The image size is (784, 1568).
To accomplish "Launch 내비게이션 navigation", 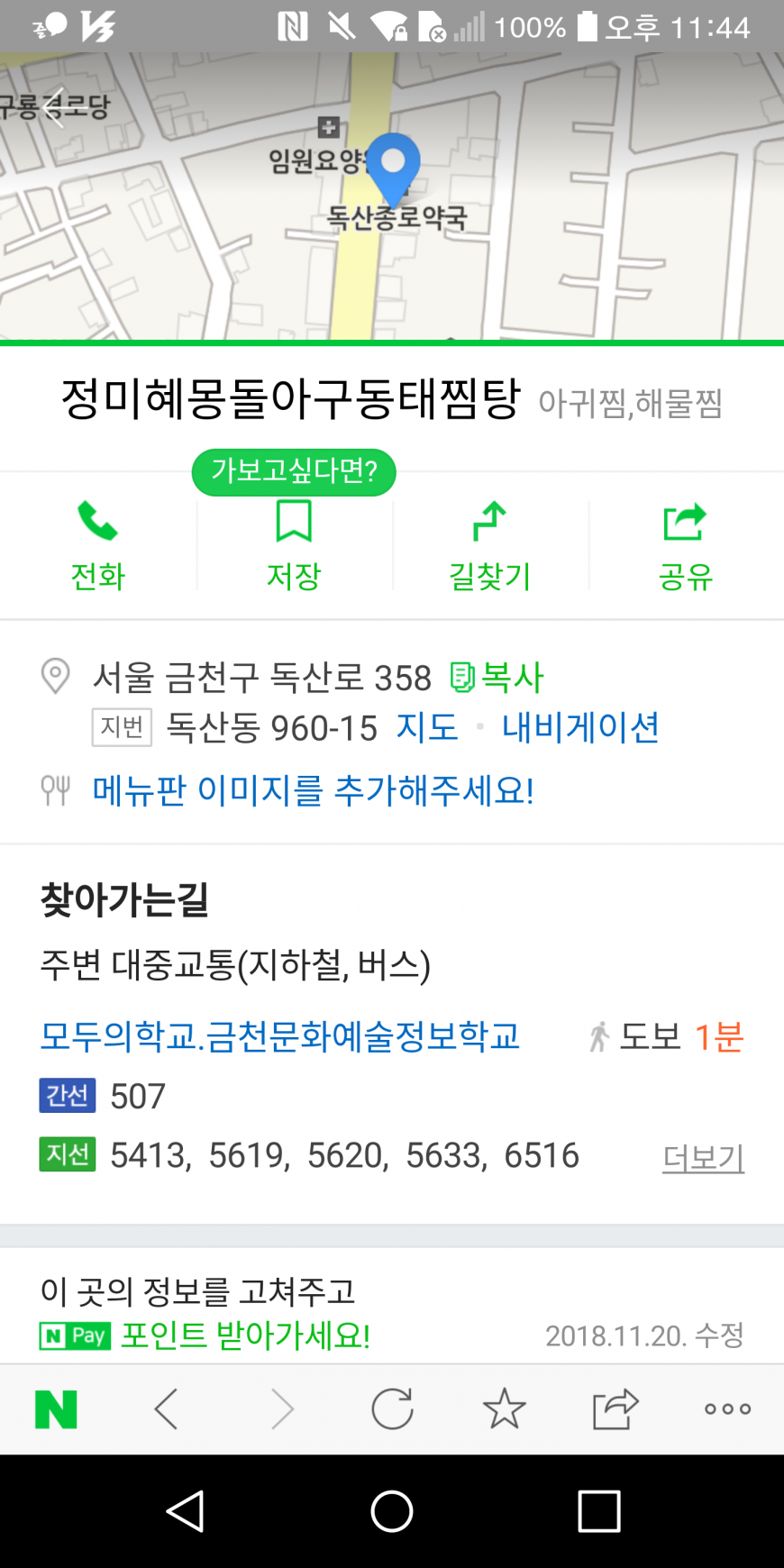I will coord(580,727).
